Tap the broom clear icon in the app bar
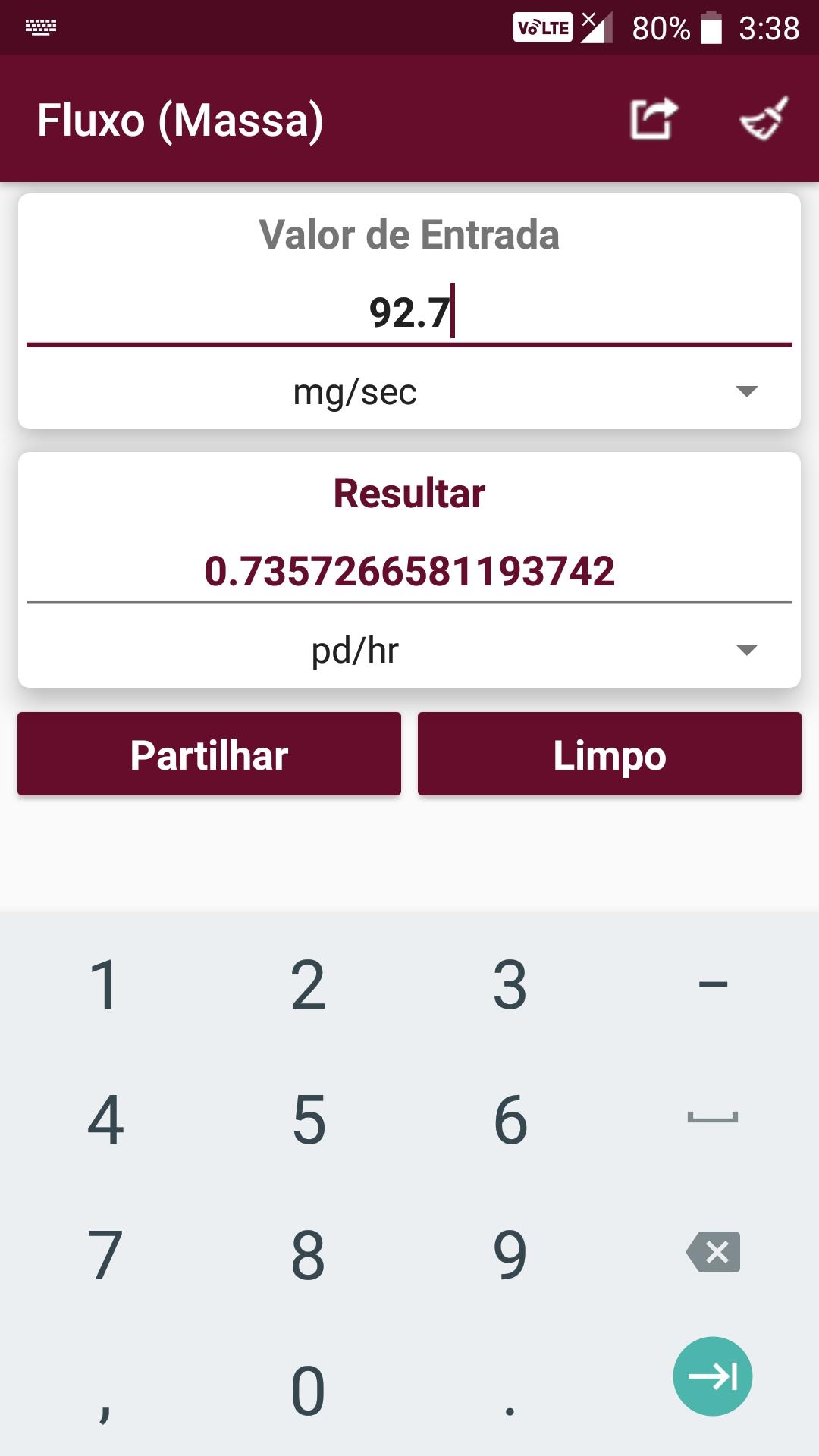Image resolution: width=819 pixels, height=1456 pixels. click(764, 119)
